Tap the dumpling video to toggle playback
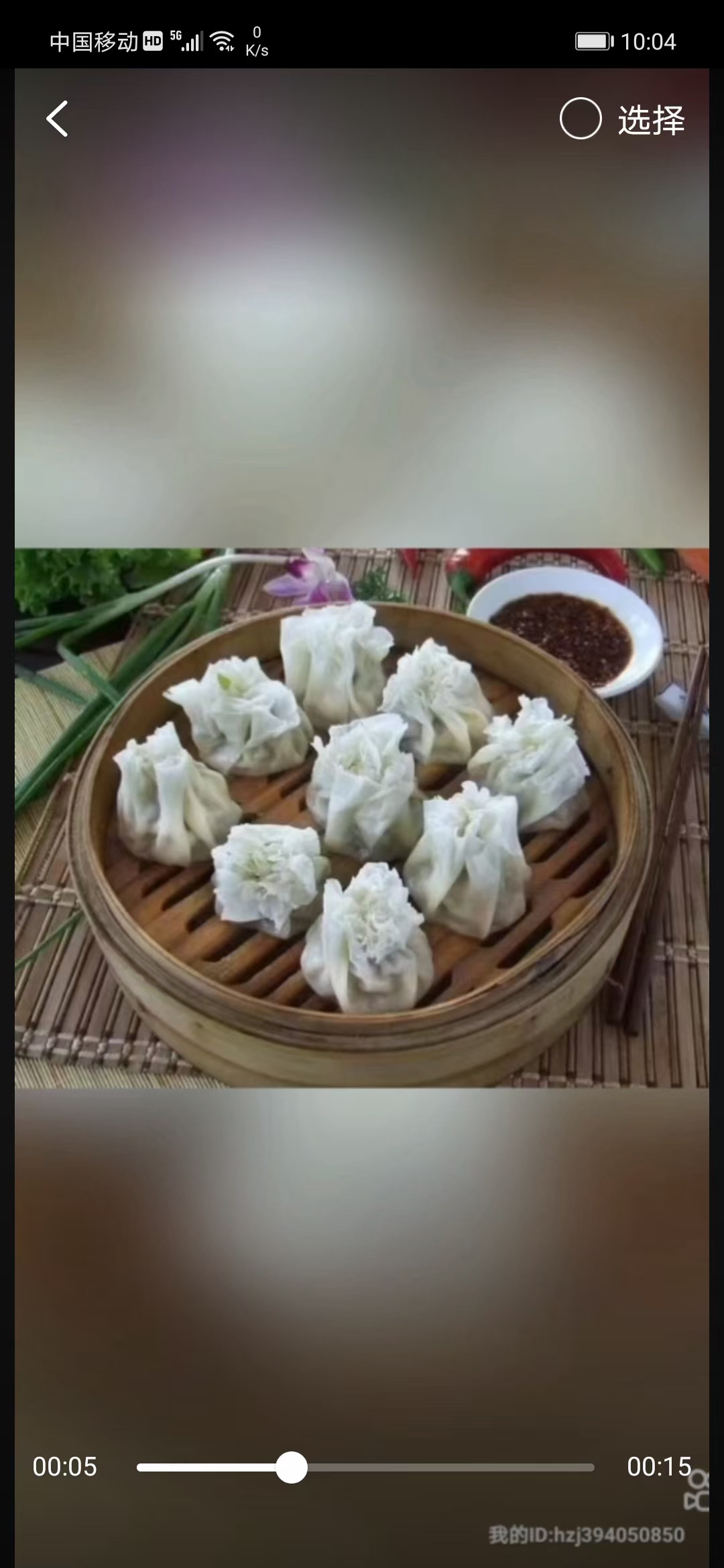This screenshot has height=1568, width=724. click(362, 818)
